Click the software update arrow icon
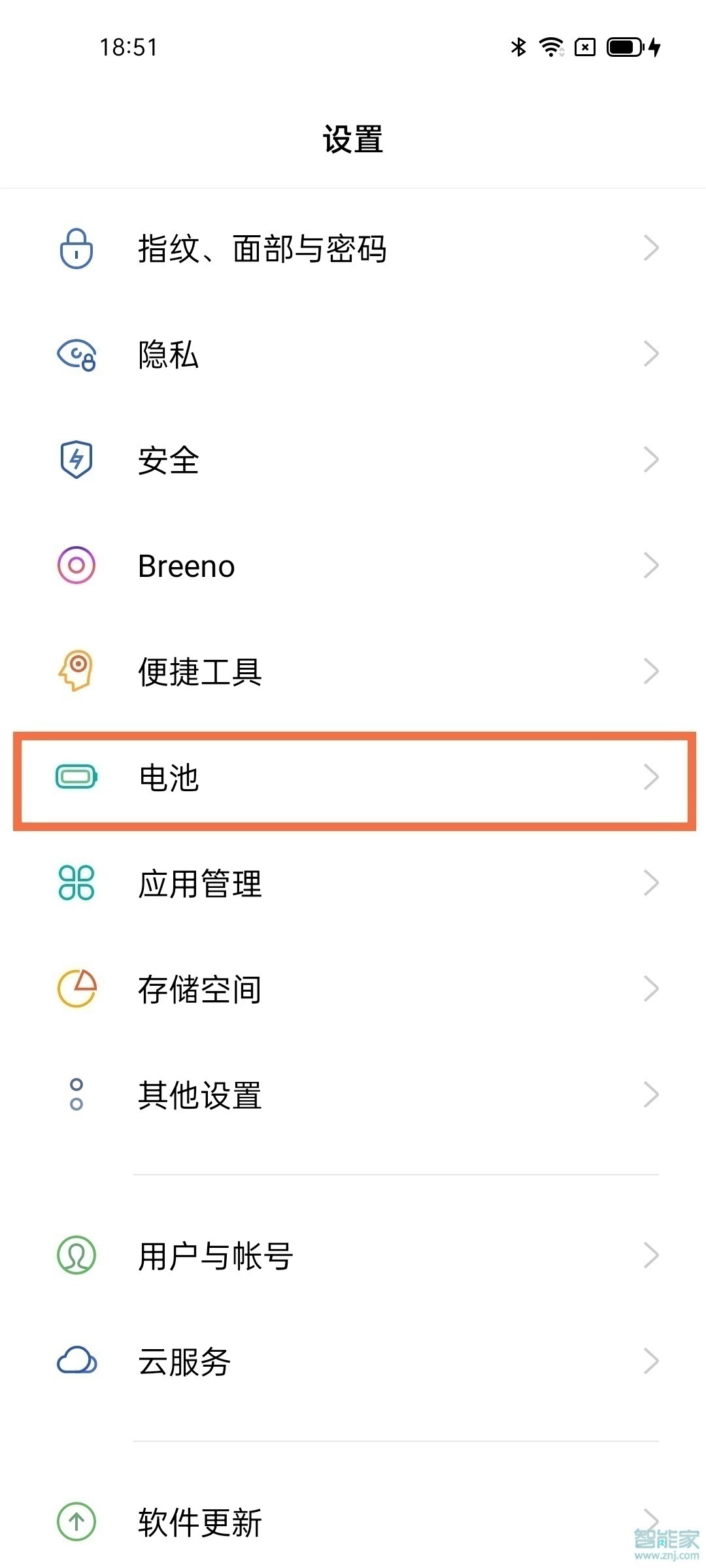This screenshot has width=706, height=1568. point(76,1522)
